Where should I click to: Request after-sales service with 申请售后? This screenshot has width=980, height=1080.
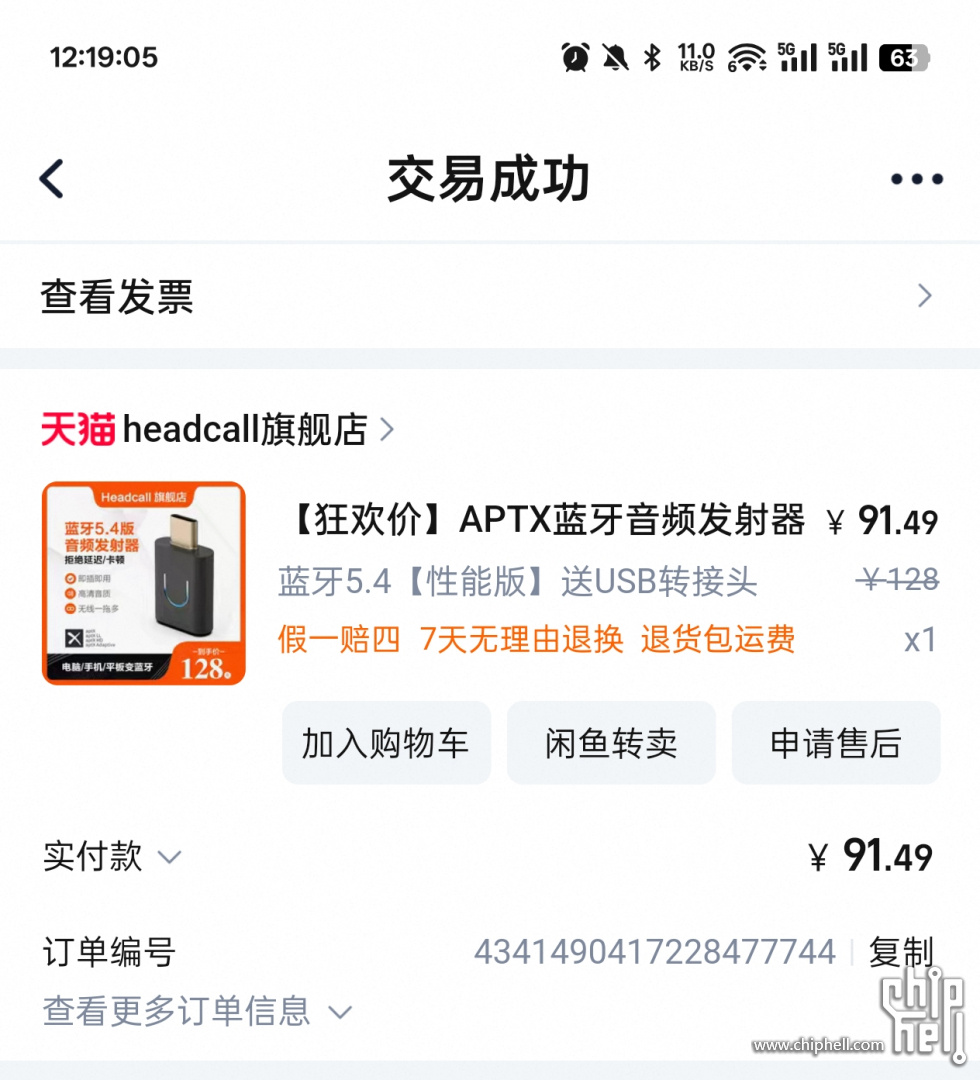[x=835, y=743]
